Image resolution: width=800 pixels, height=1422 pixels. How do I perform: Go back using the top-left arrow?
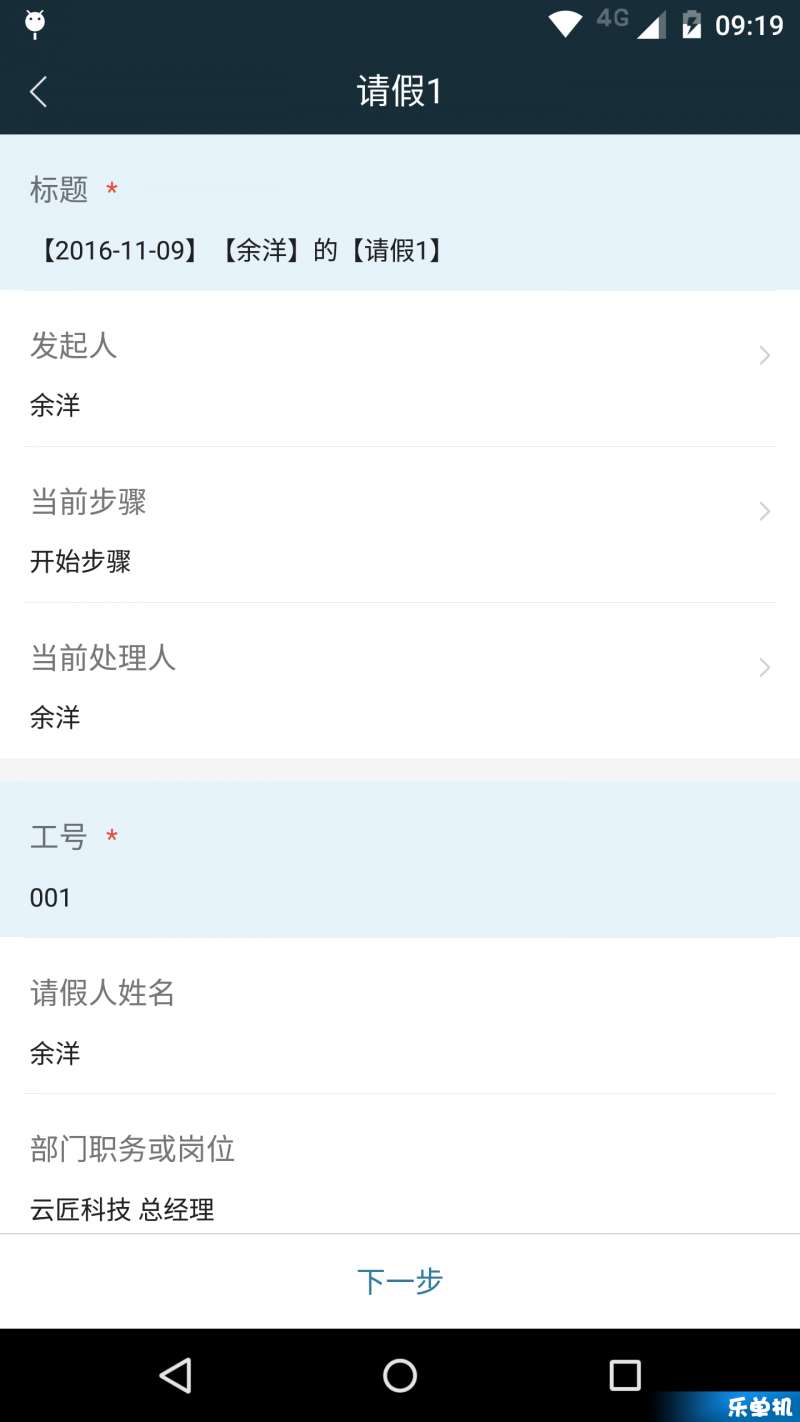39,92
